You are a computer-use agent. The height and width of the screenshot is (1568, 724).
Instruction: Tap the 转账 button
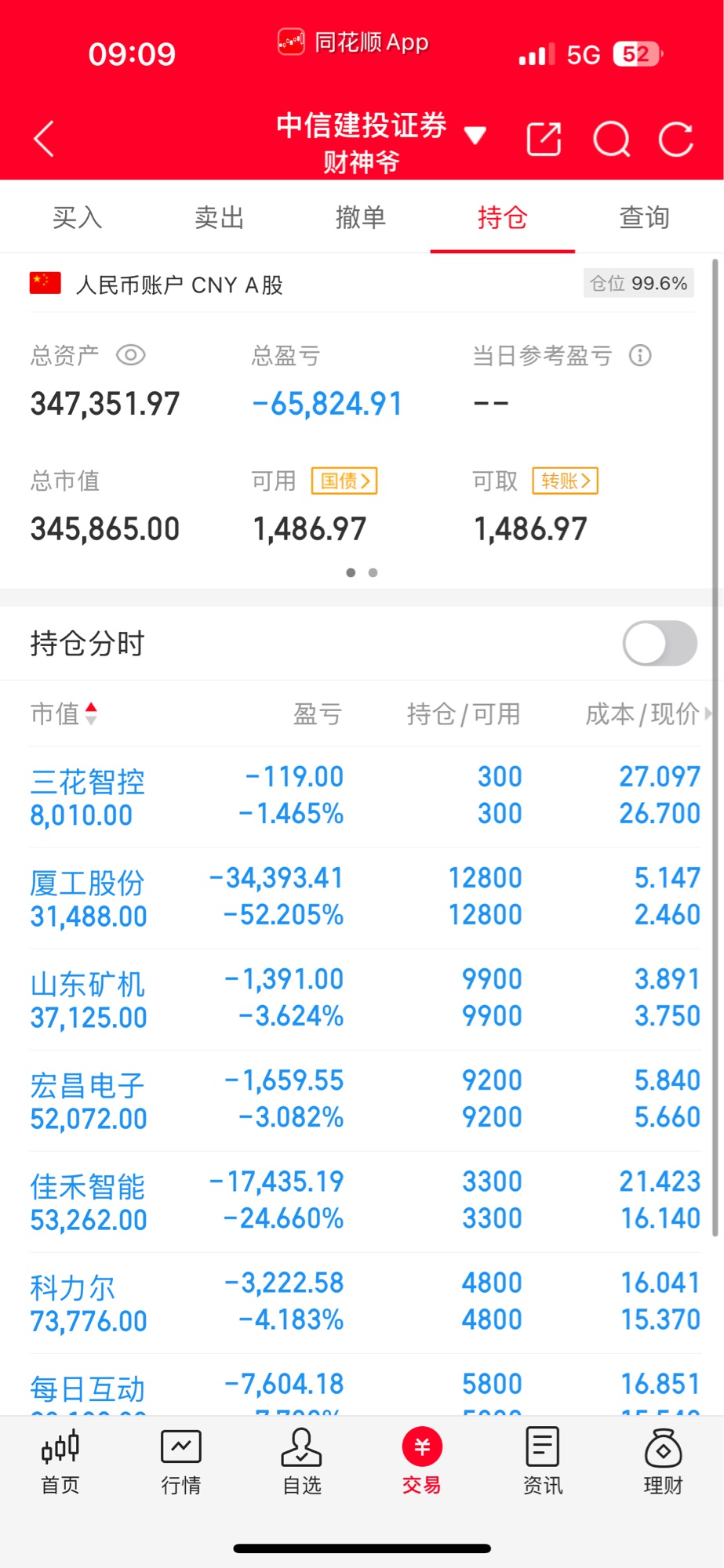[x=566, y=481]
